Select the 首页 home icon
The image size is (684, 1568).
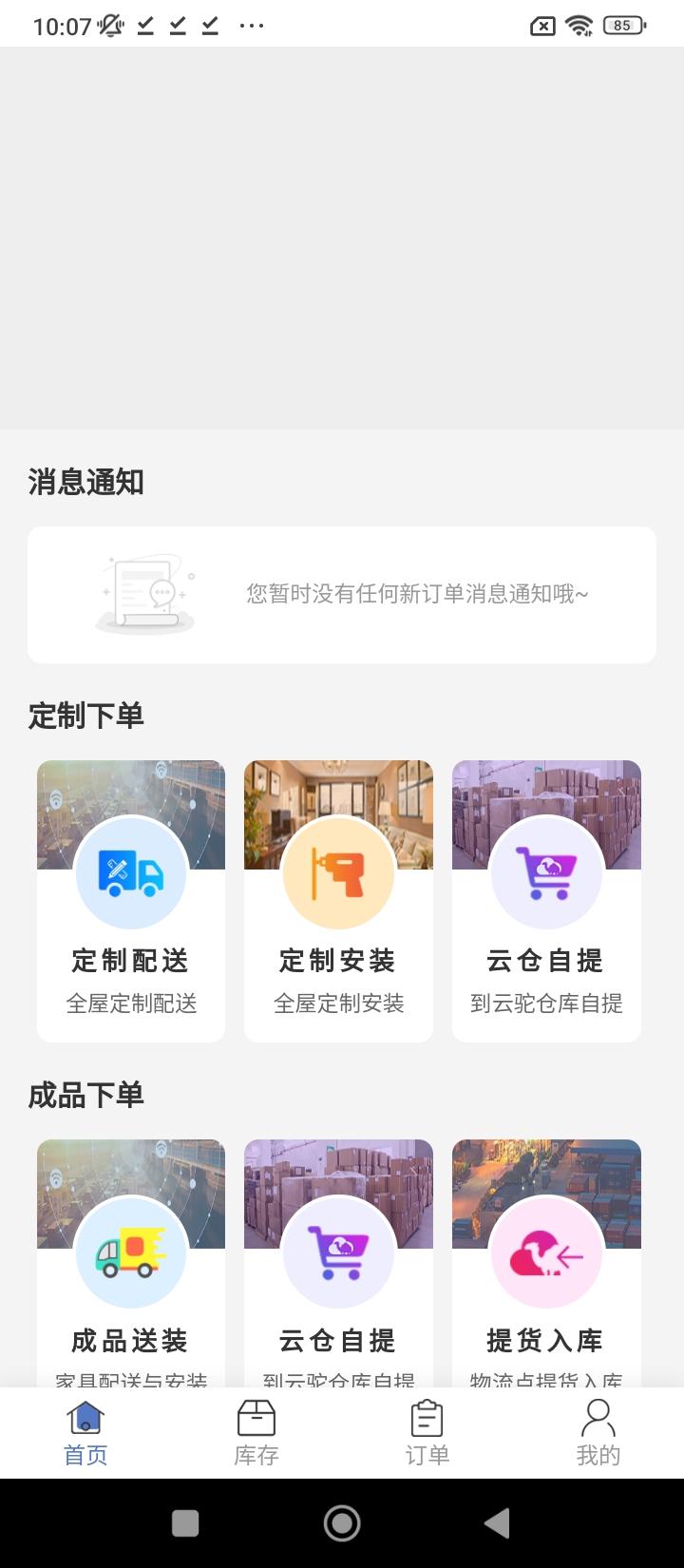click(x=85, y=1416)
